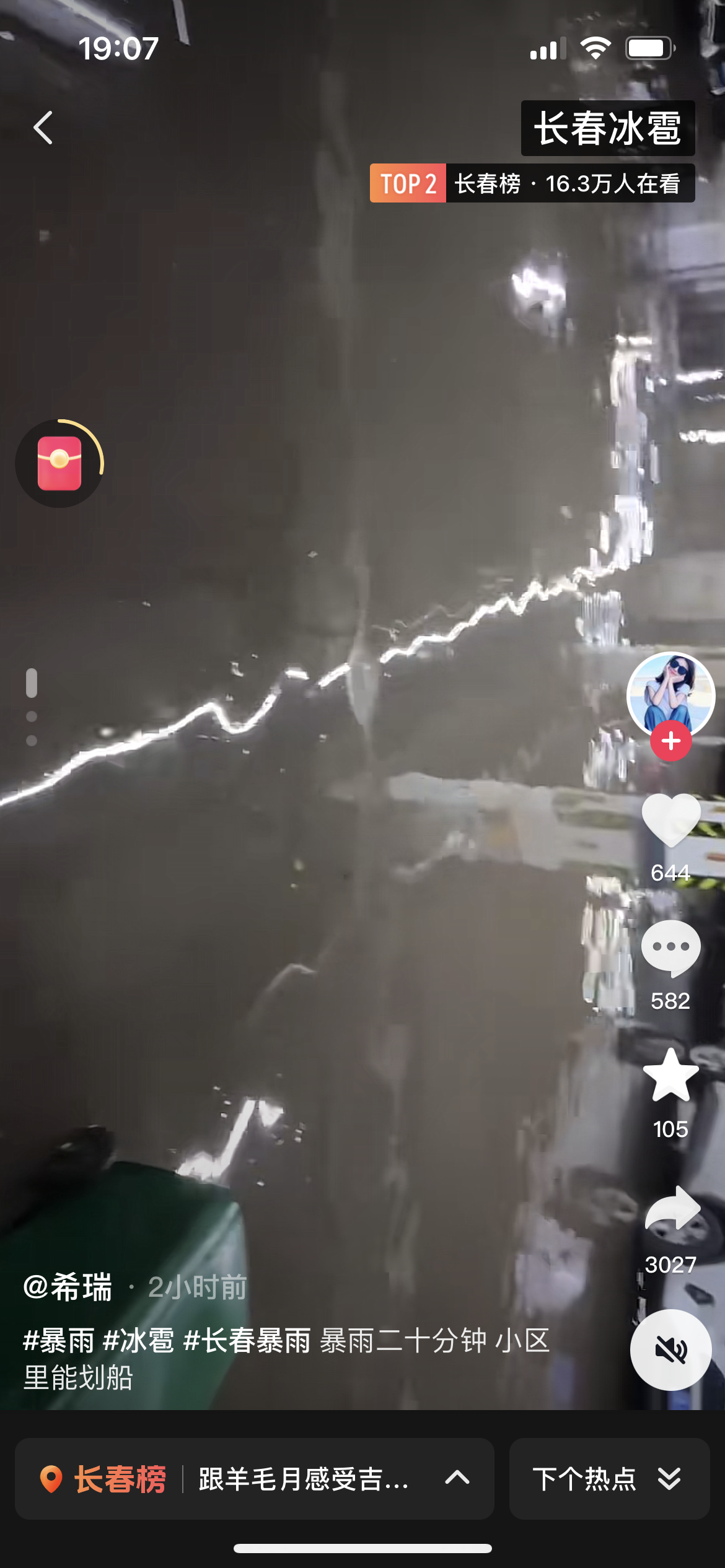Image resolution: width=725 pixels, height=1568 pixels.
Task: Open the #暴雨 hashtag
Action: point(59,1341)
